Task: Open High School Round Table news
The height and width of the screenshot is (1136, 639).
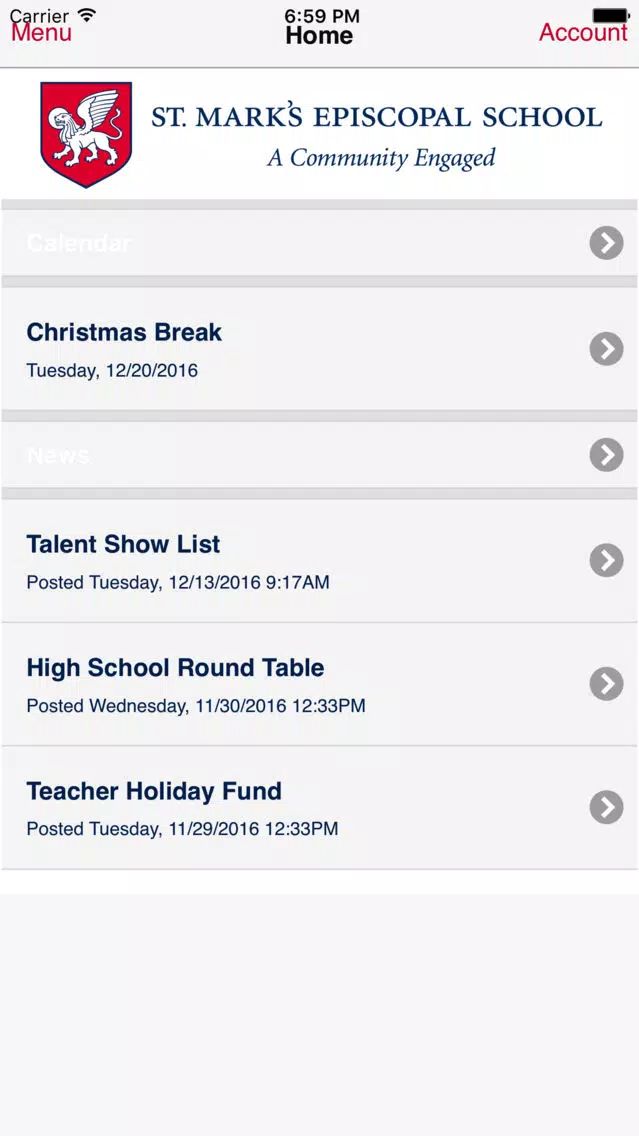Action: point(320,684)
